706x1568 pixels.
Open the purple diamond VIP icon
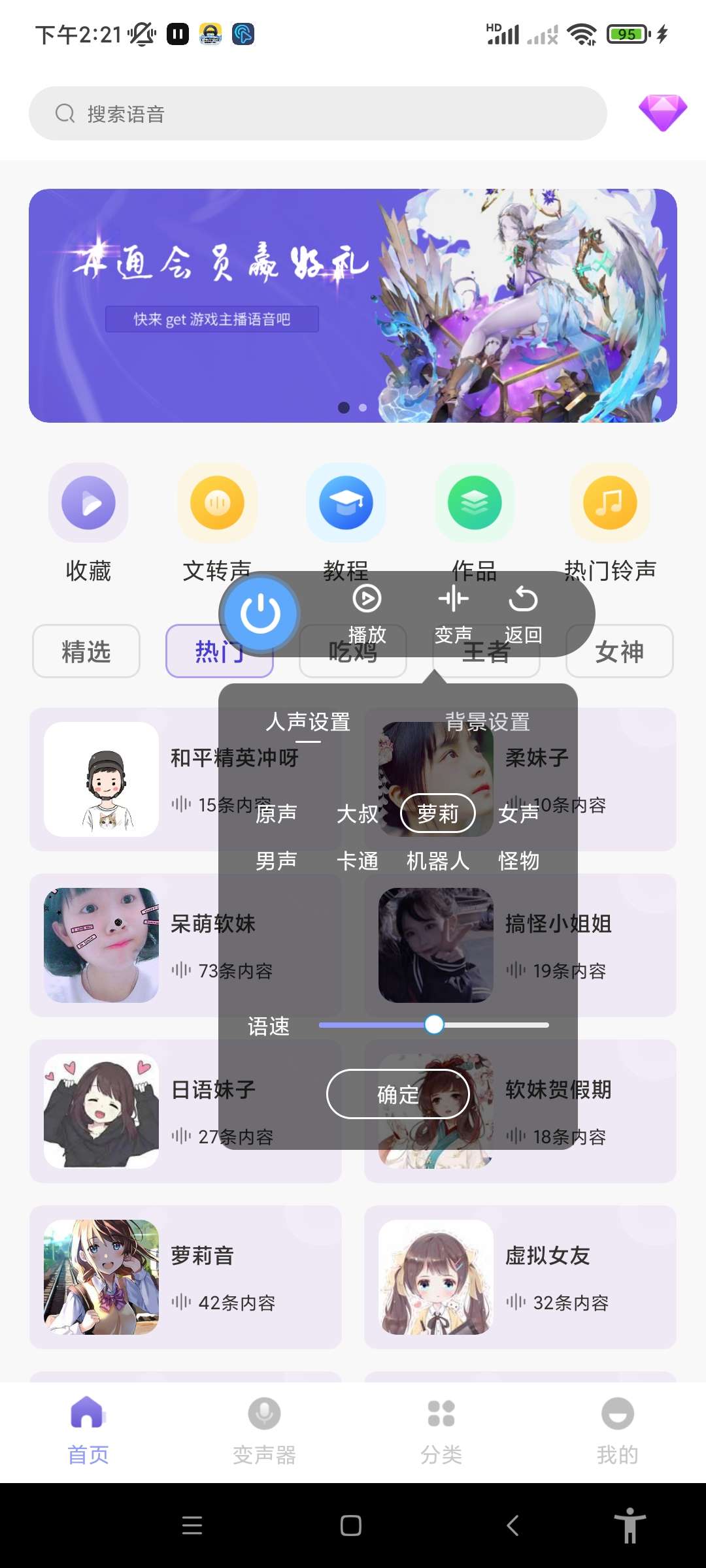(662, 112)
